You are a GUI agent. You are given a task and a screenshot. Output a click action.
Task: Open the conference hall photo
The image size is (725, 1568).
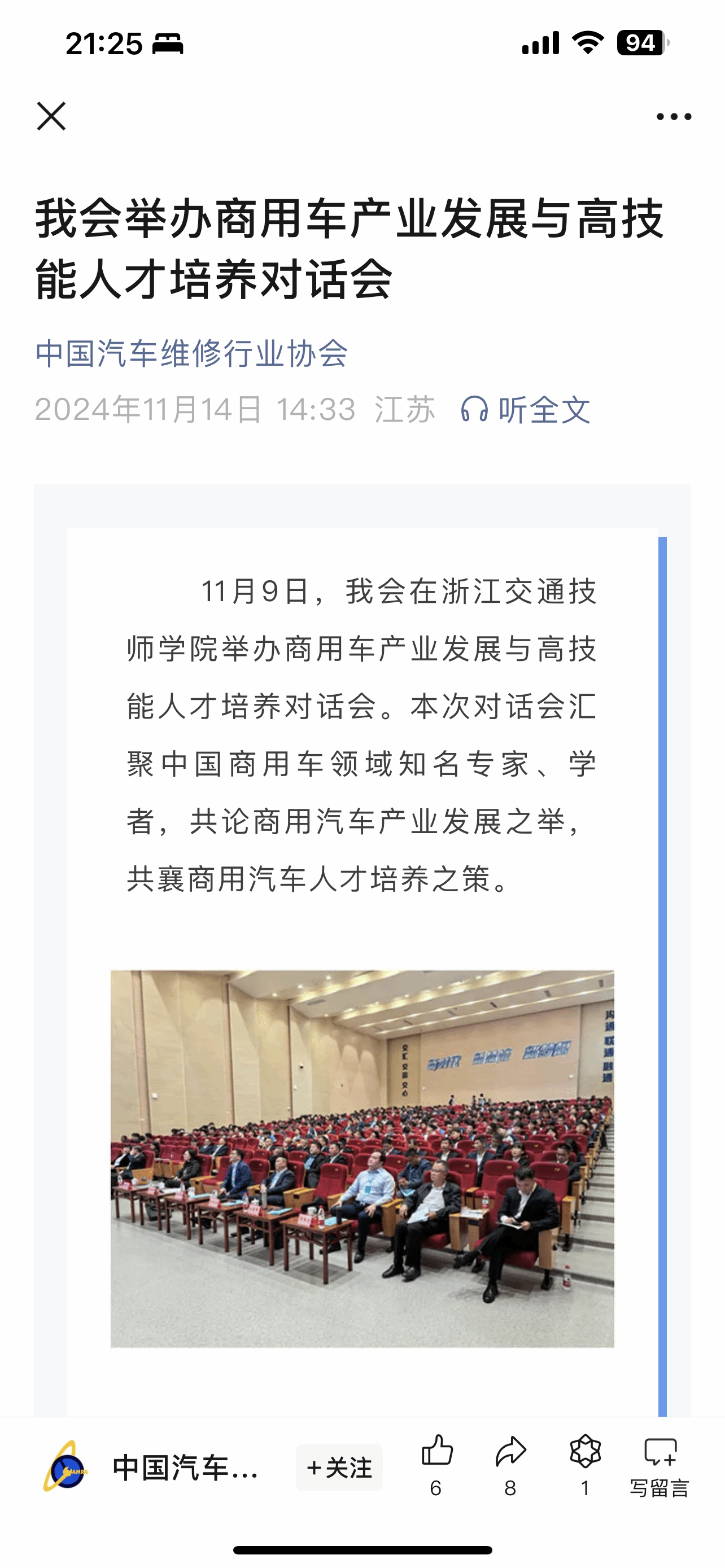tap(362, 1159)
